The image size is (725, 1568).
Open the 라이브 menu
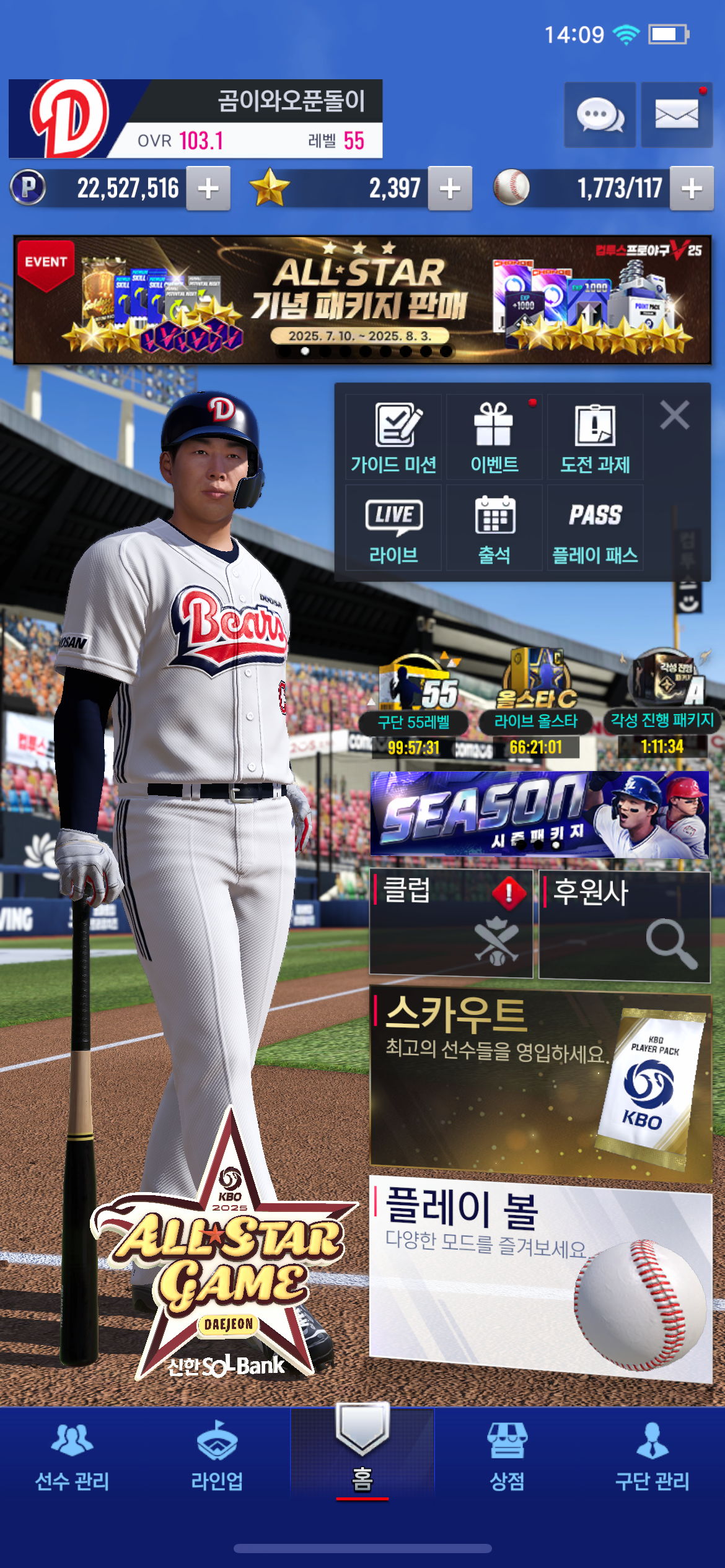click(393, 528)
